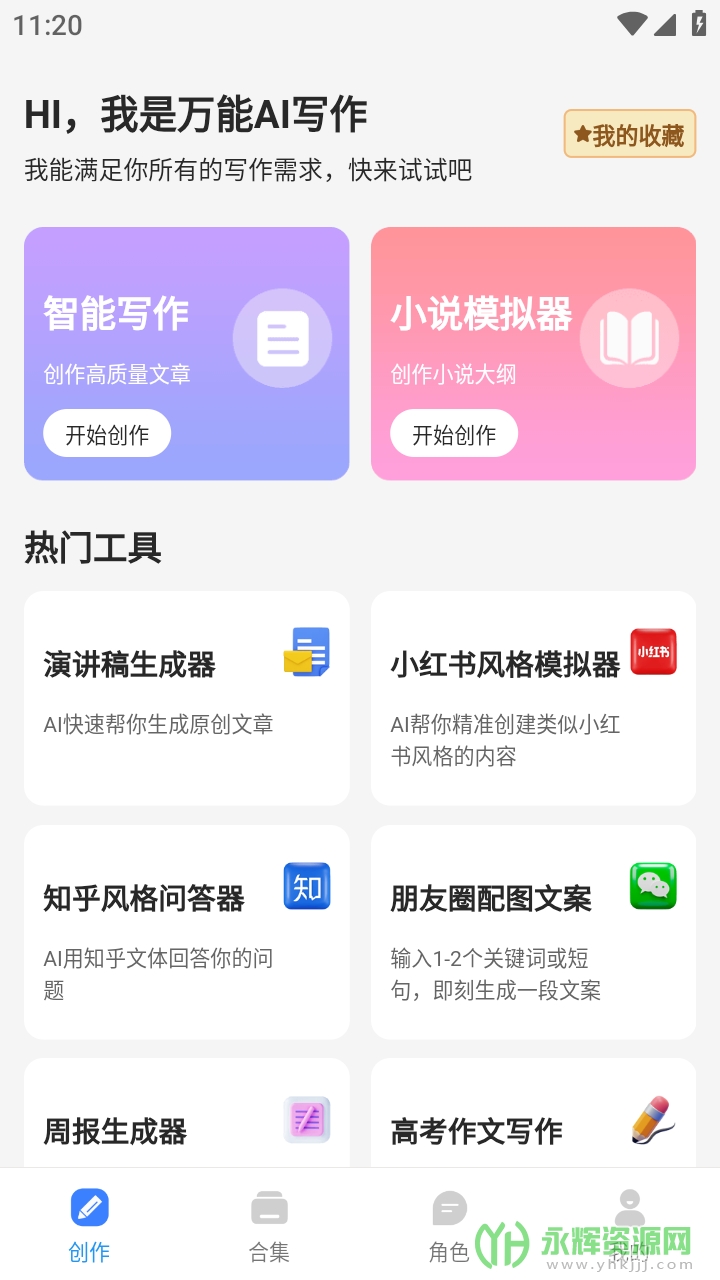720x1280 pixels.
Task: Switch to the 创作 tab
Action: [90, 1224]
